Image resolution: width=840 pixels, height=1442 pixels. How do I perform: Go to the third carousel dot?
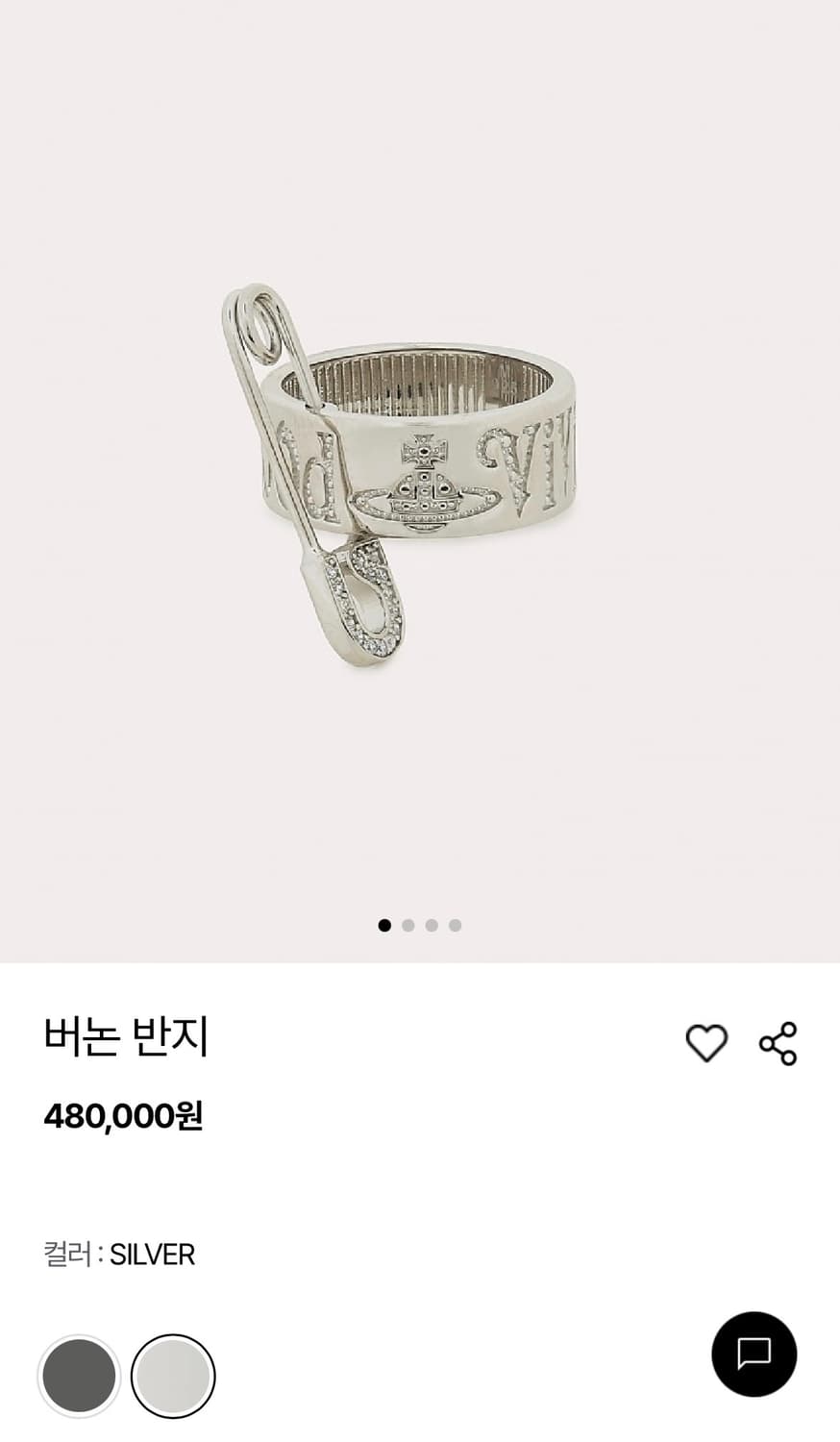pyautogui.click(x=432, y=925)
